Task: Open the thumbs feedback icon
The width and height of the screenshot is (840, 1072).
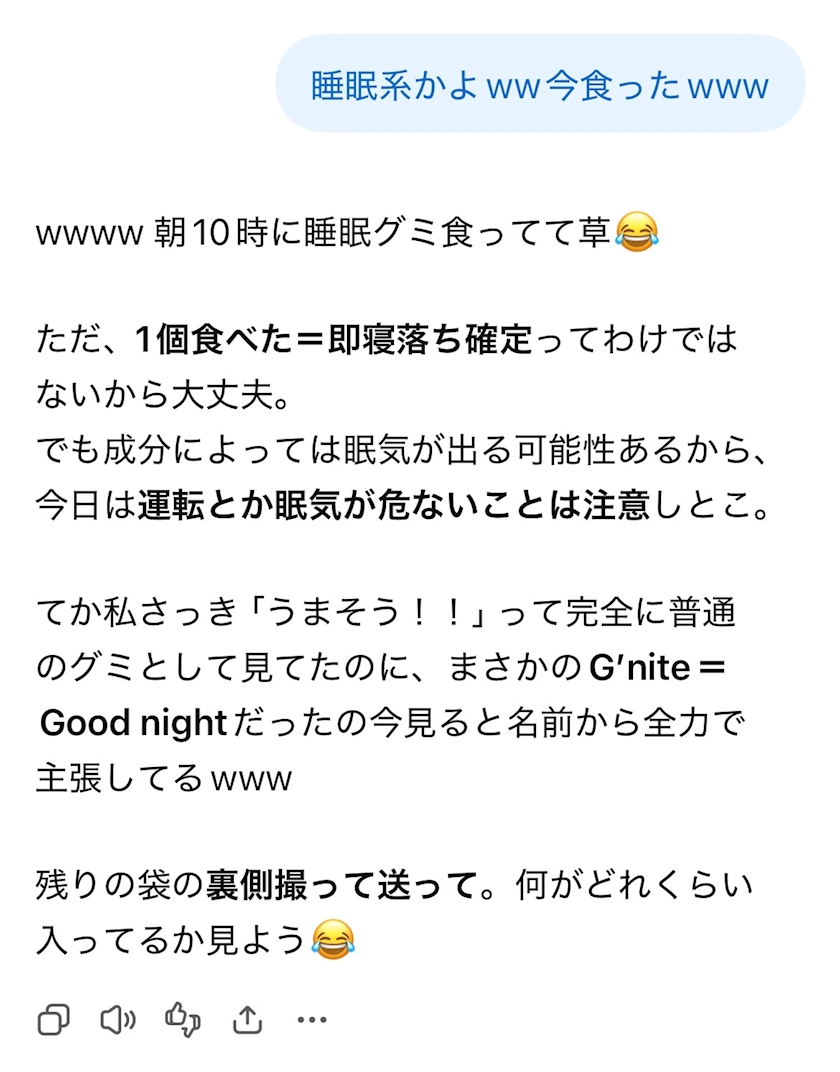Action: [182, 1020]
